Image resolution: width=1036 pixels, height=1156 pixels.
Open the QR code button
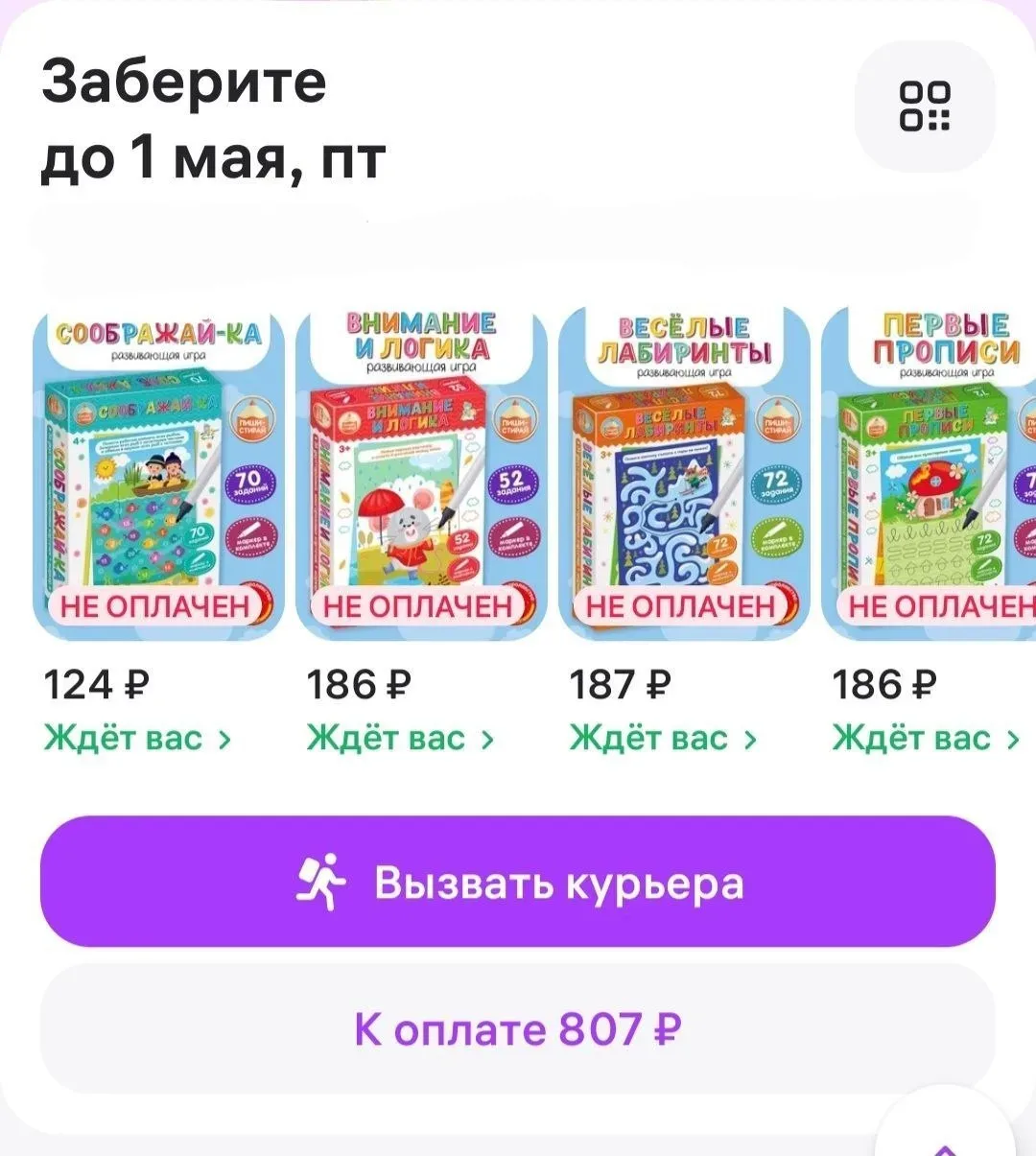pyautogui.click(x=924, y=106)
